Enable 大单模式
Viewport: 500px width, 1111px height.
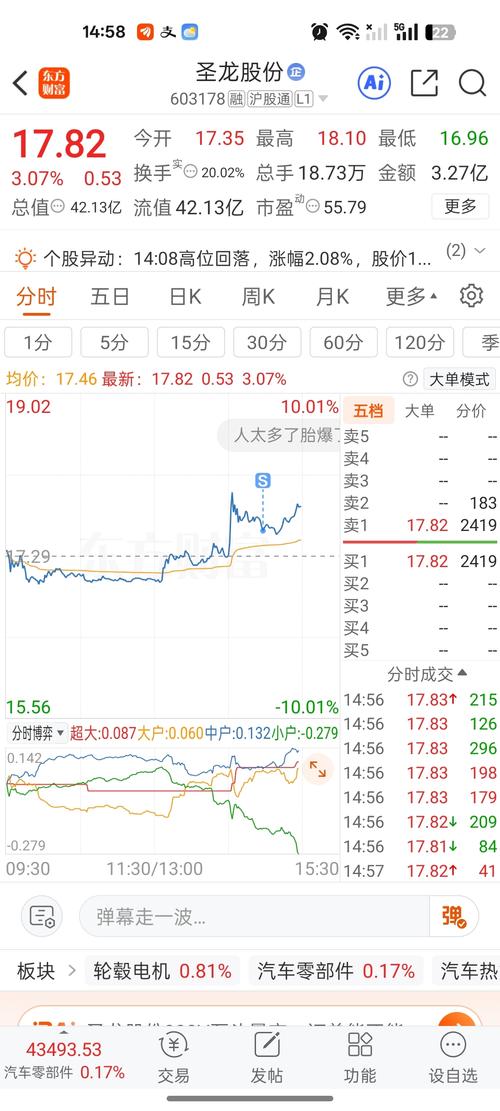coord(460,379)
